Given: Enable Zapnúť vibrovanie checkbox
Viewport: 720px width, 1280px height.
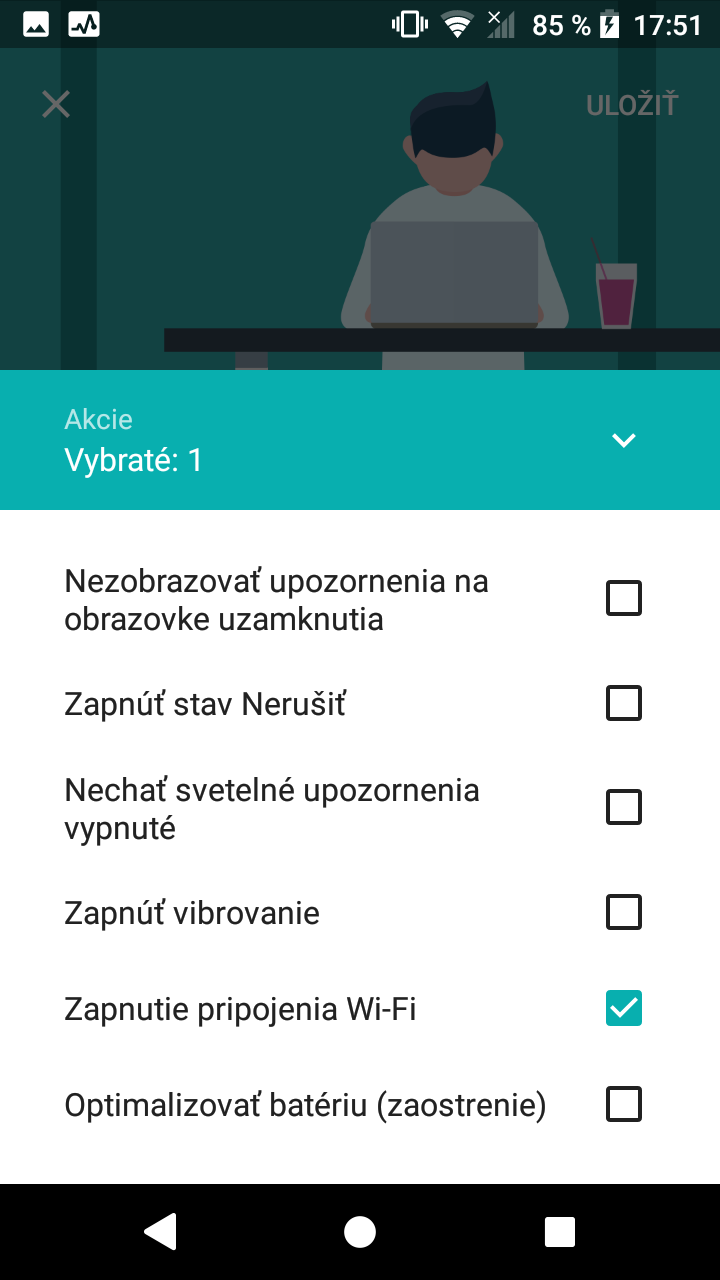Looking at the screenshot, I should tap(624, 912).
